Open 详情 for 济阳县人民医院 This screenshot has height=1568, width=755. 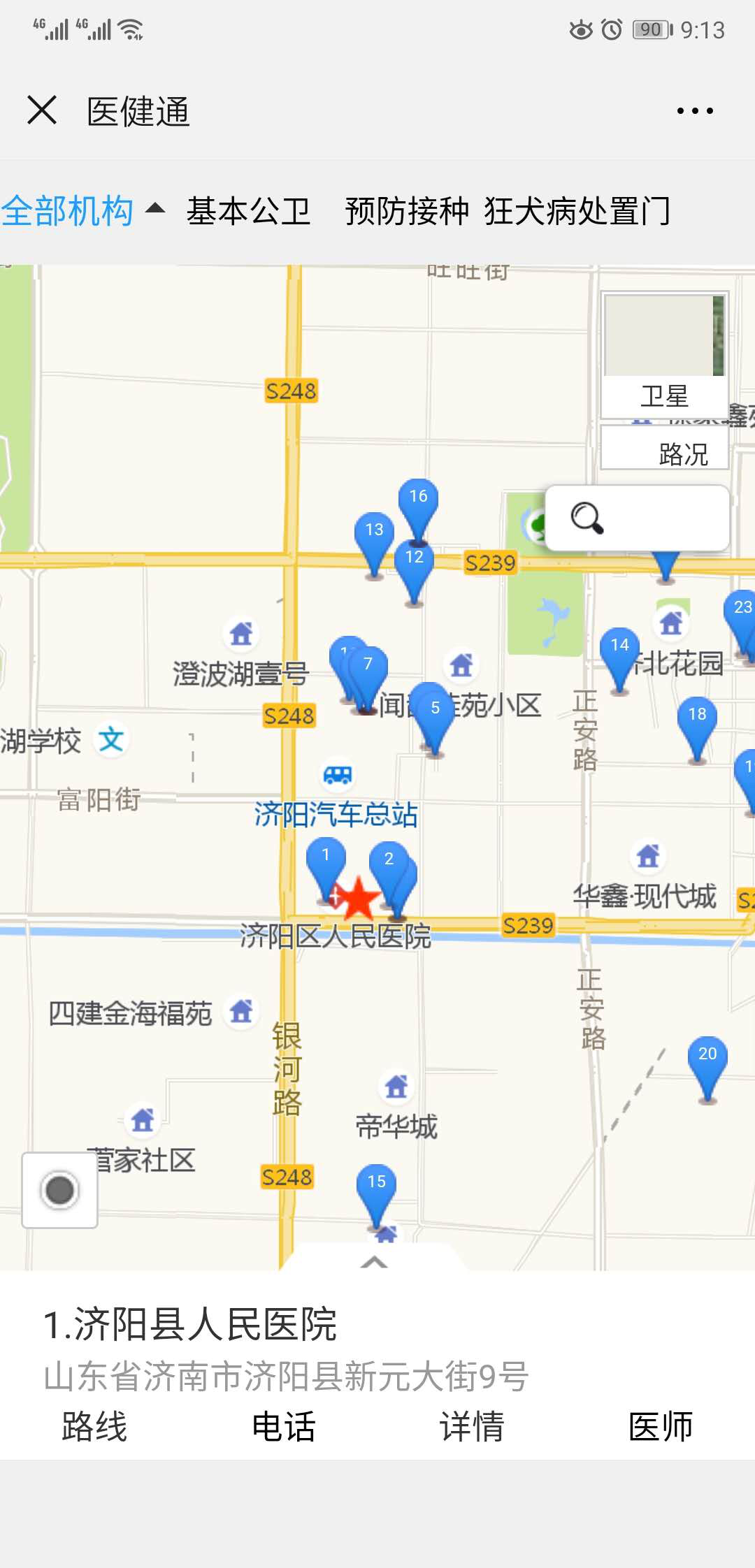point(472,1426)
